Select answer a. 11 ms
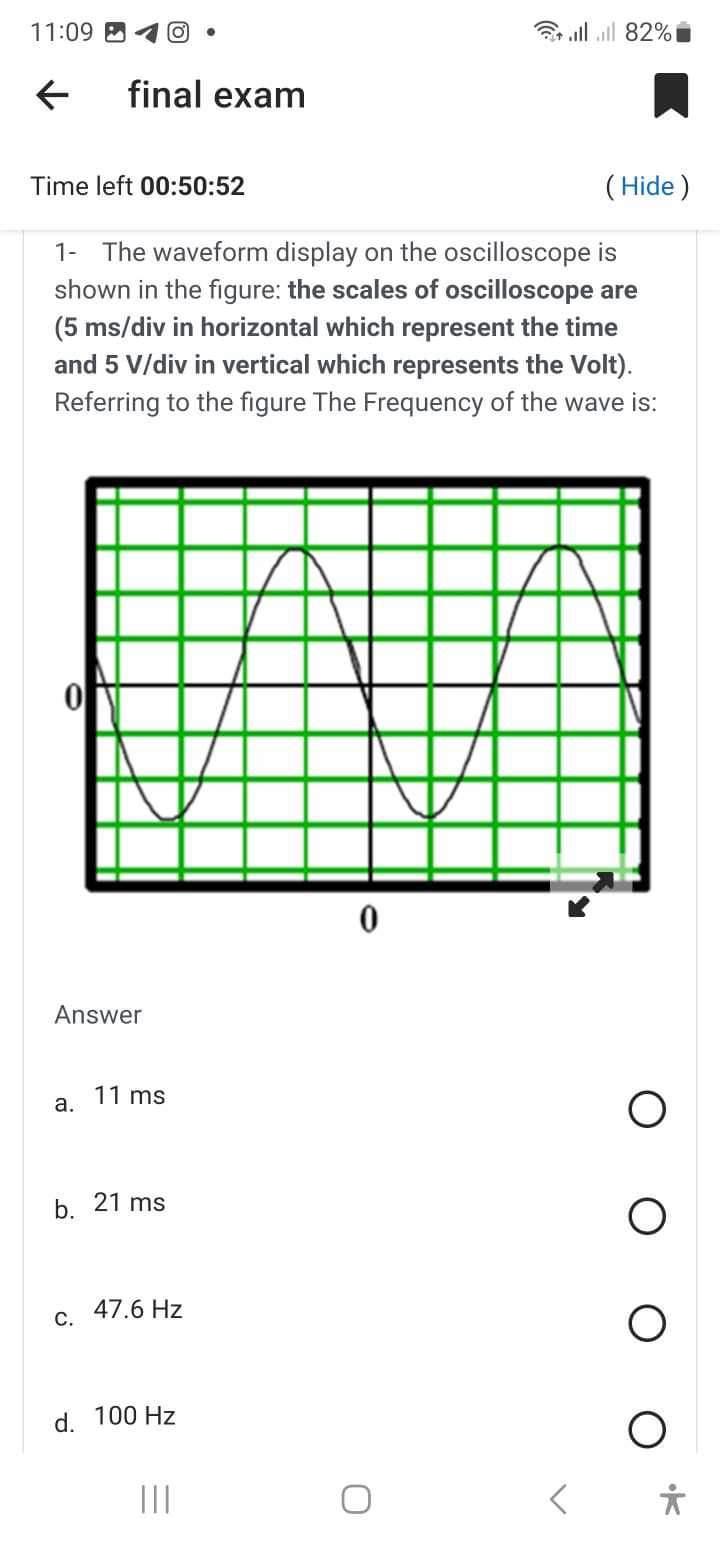Screen dimensions: 720x1544 click(647, 1110)
